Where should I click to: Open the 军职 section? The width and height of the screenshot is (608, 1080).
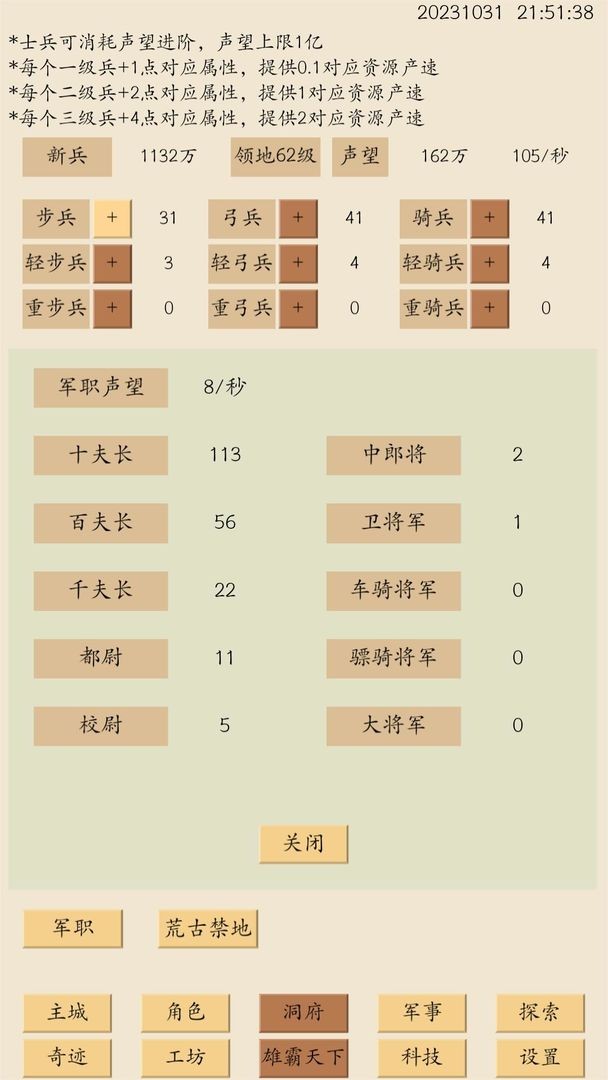coord(73,928)
